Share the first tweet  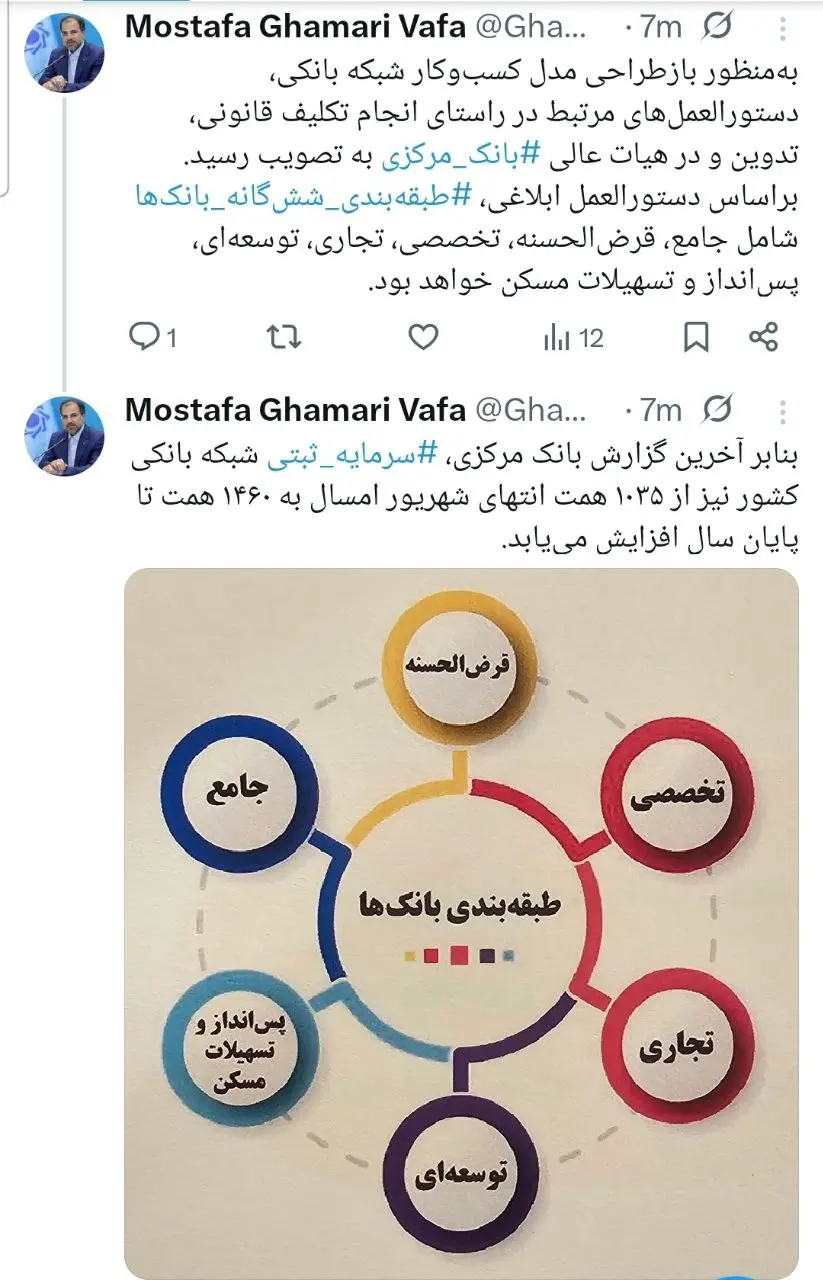coord(764,337)
